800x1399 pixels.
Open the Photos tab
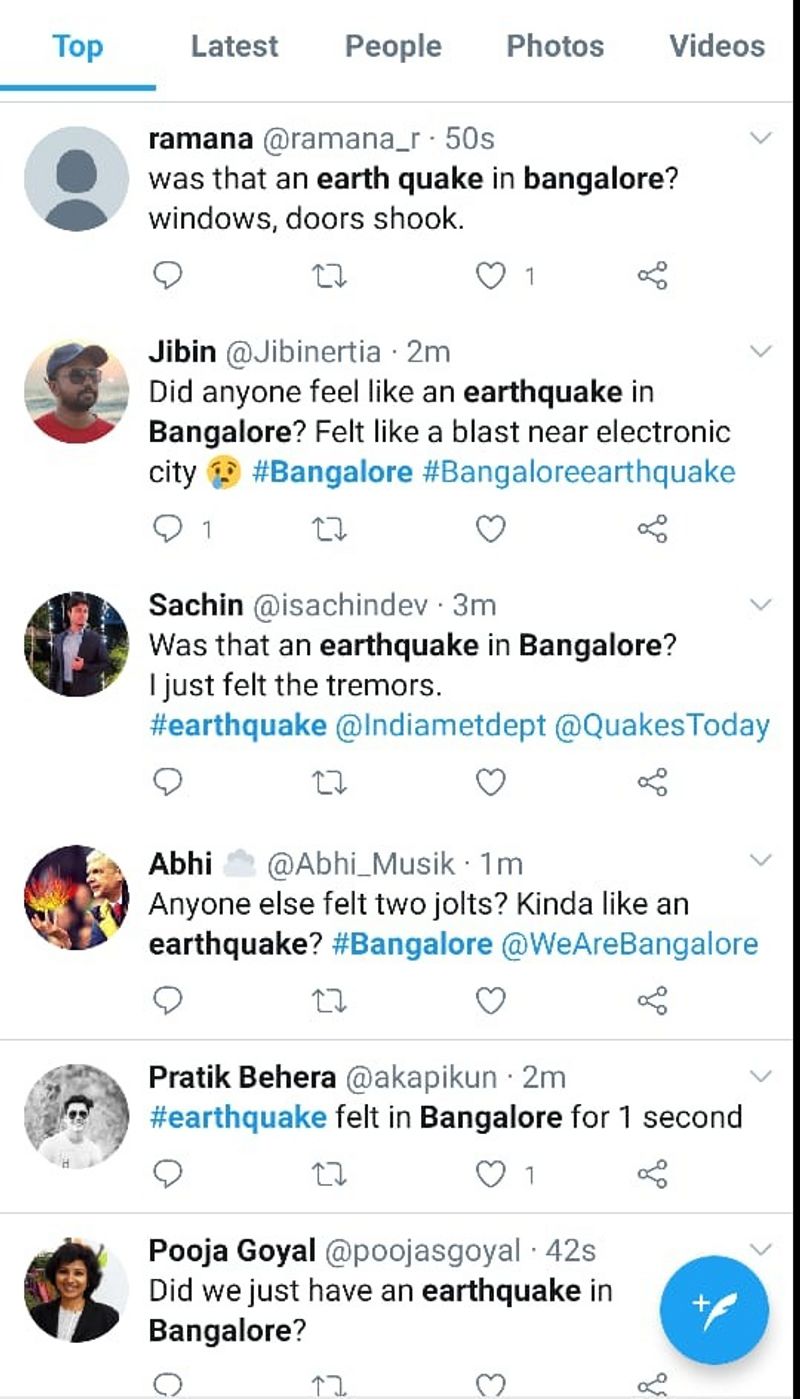point(555,46)
